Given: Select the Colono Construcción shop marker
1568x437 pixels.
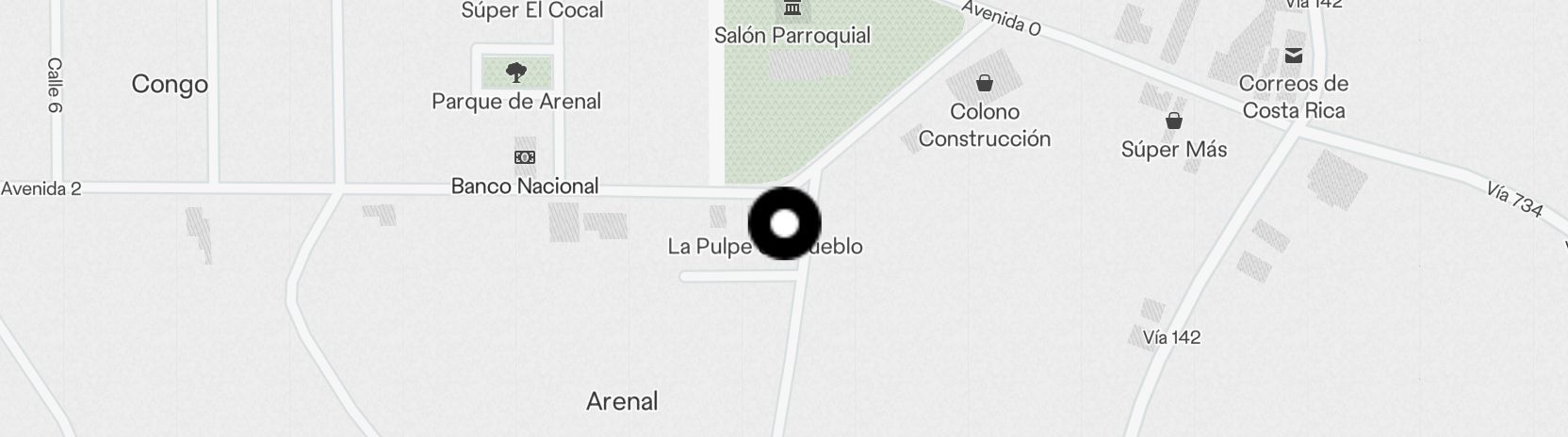Looking at the screenshot, I should 984,83.
